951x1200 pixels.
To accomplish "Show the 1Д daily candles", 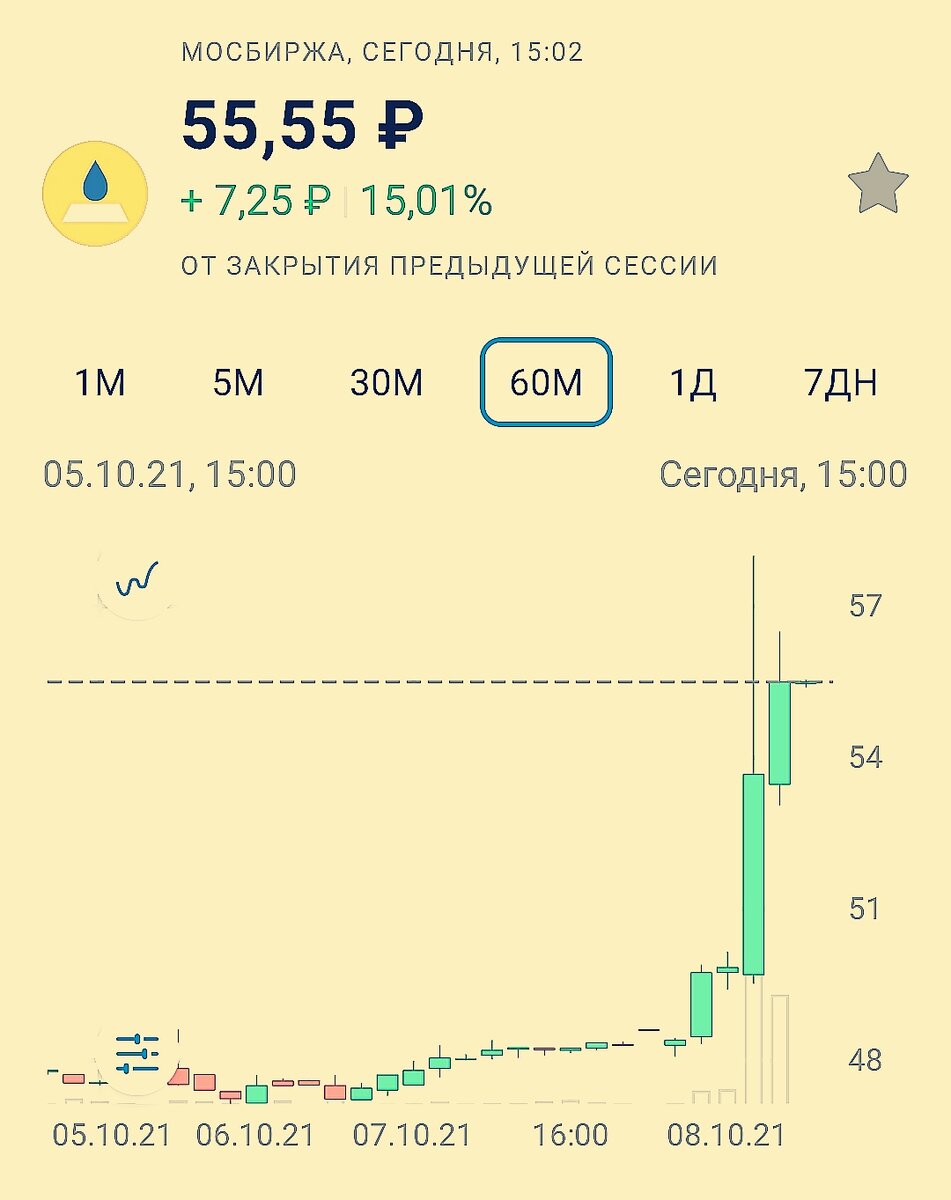I will point(692,383).
